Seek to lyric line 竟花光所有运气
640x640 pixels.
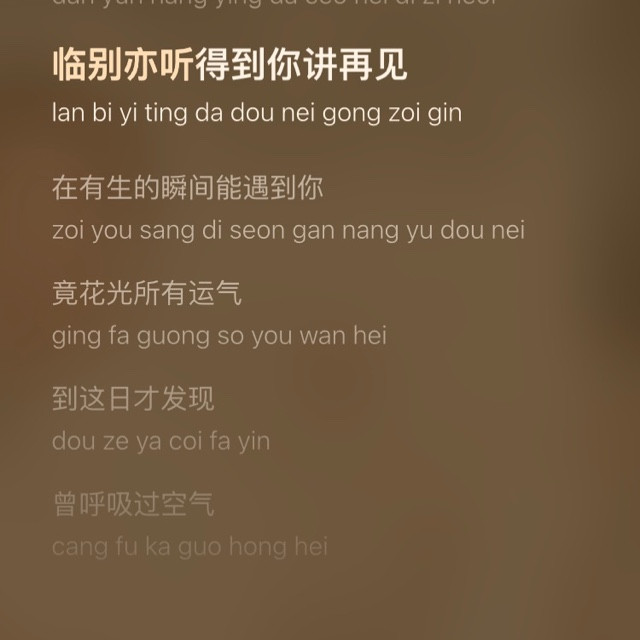pyautogui.click(x=147, y=293)
